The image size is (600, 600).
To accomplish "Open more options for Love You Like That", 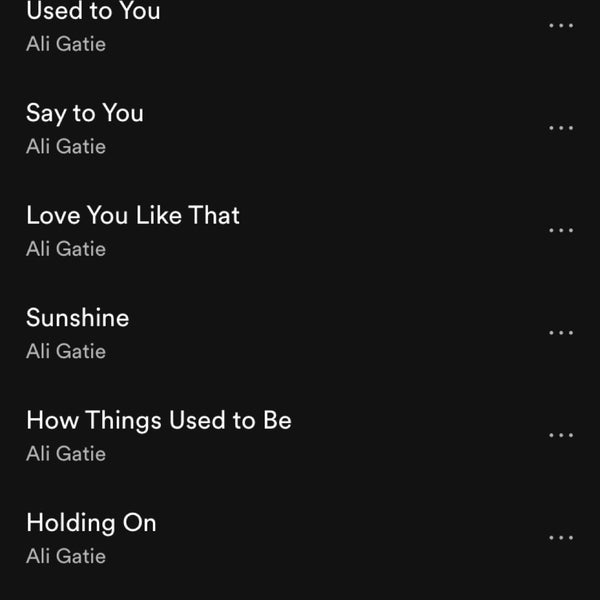I will [x=561, y=230].
